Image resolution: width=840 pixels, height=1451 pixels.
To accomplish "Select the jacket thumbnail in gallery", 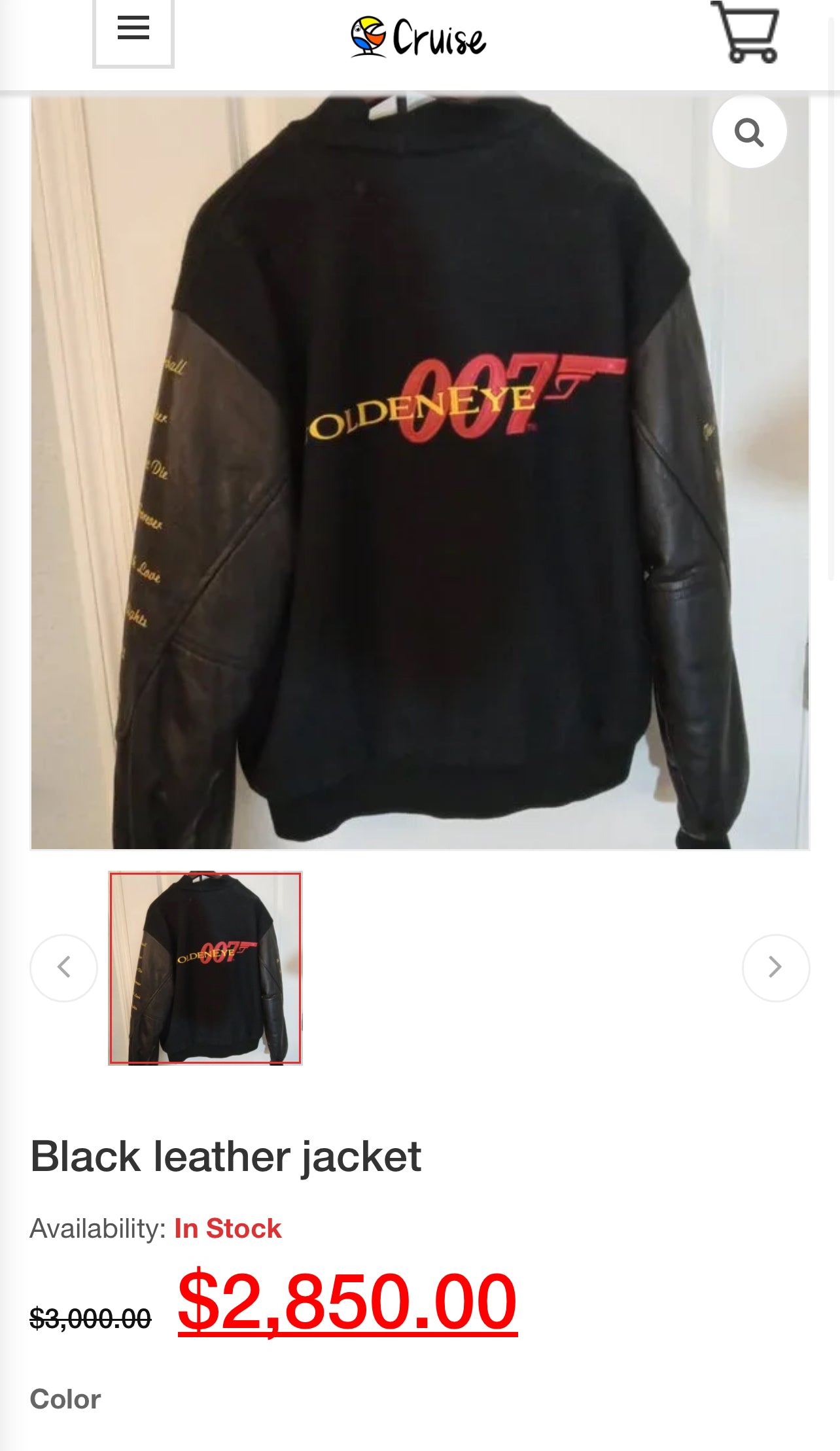I will pyautogui.click(x=205, y=968).
